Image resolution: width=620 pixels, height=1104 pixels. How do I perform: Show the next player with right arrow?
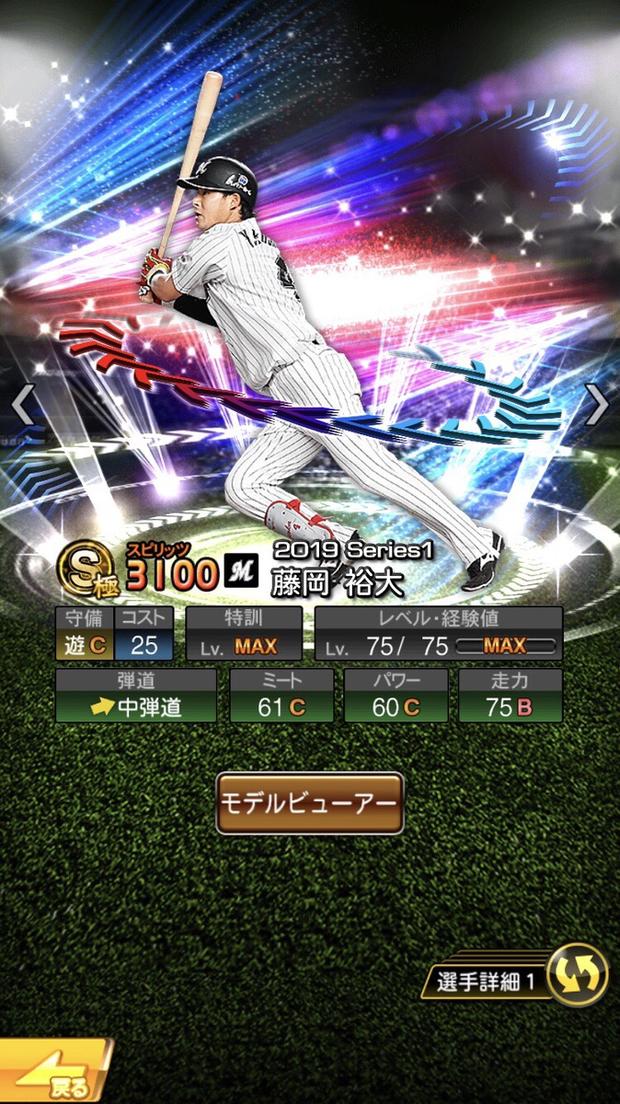point(596,404)
